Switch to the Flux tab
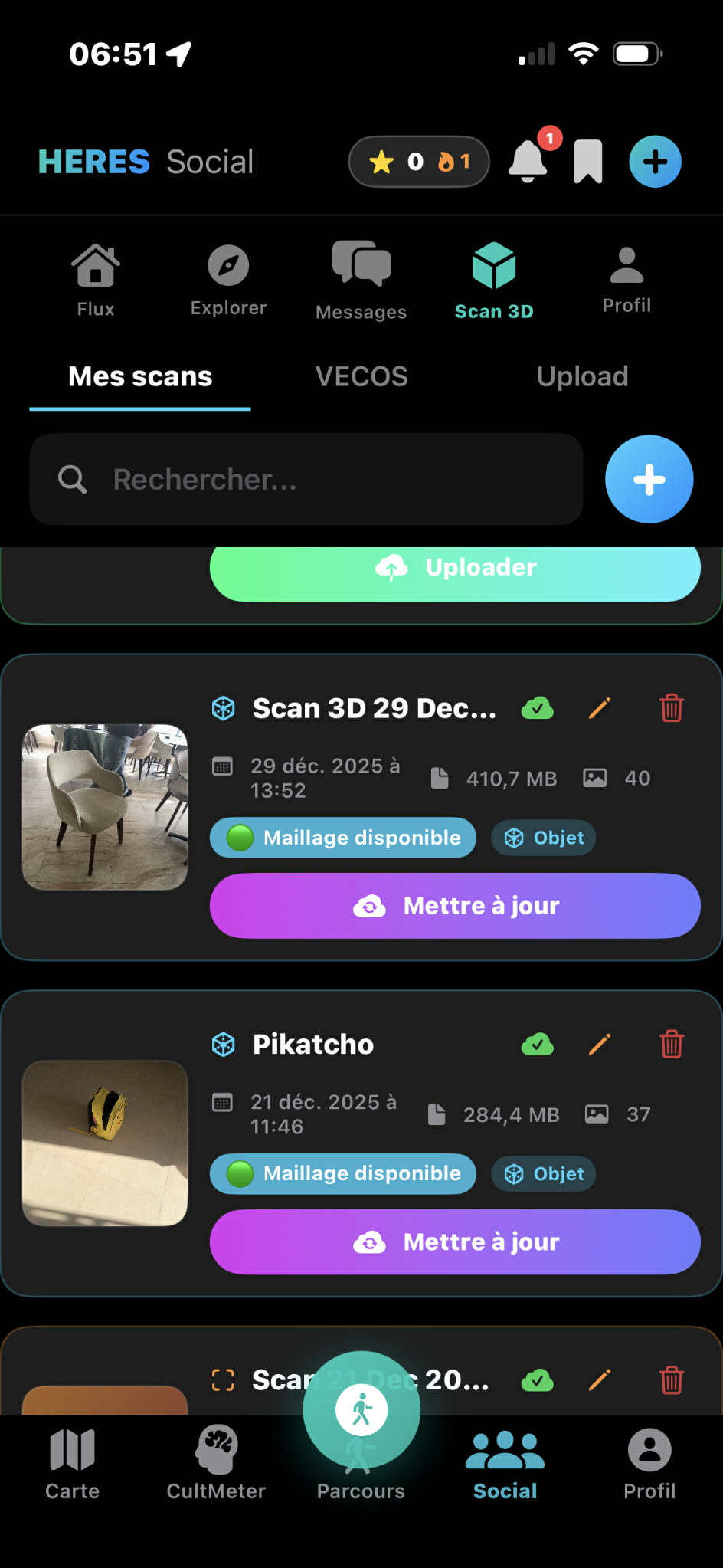723x1568 pixels. coord(96,280)
